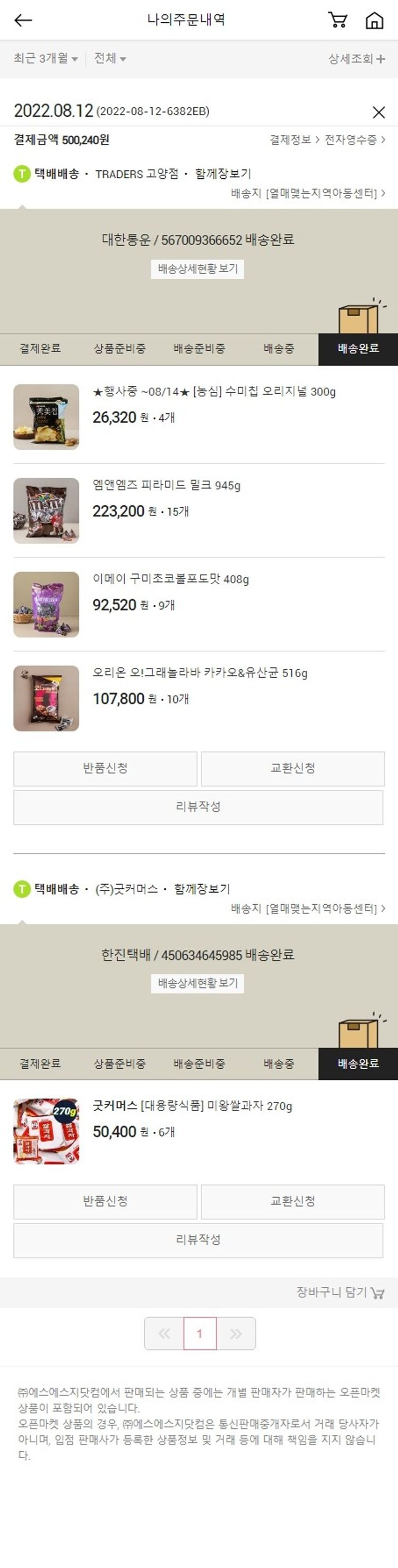This screenshot has height=1568, width=398.
Task: Open 수미칩 오리지널 300g product
Action: pos(214,392)
